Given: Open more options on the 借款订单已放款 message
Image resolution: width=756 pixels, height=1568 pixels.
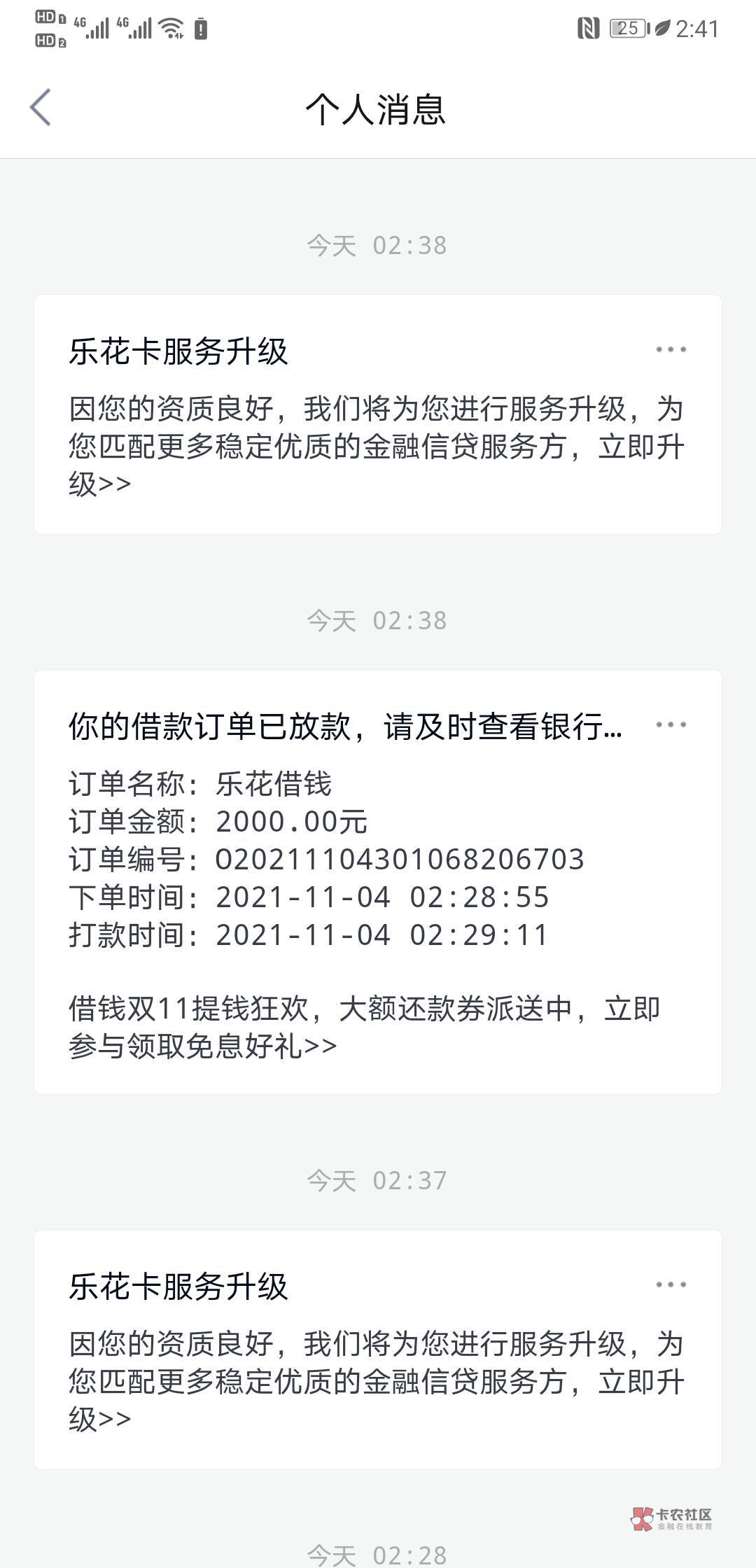Looking at the screenshot, I should [x=671, y=724].
